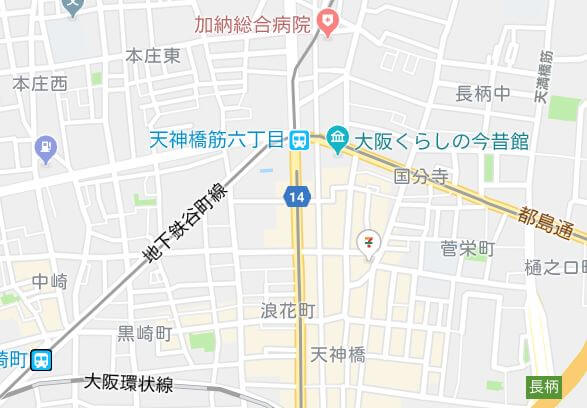The height and width of the screenshot is (408, 587).
Task: Open the 大阪くらしの今昔館 museum pin
Action: [x=338, y=140]
